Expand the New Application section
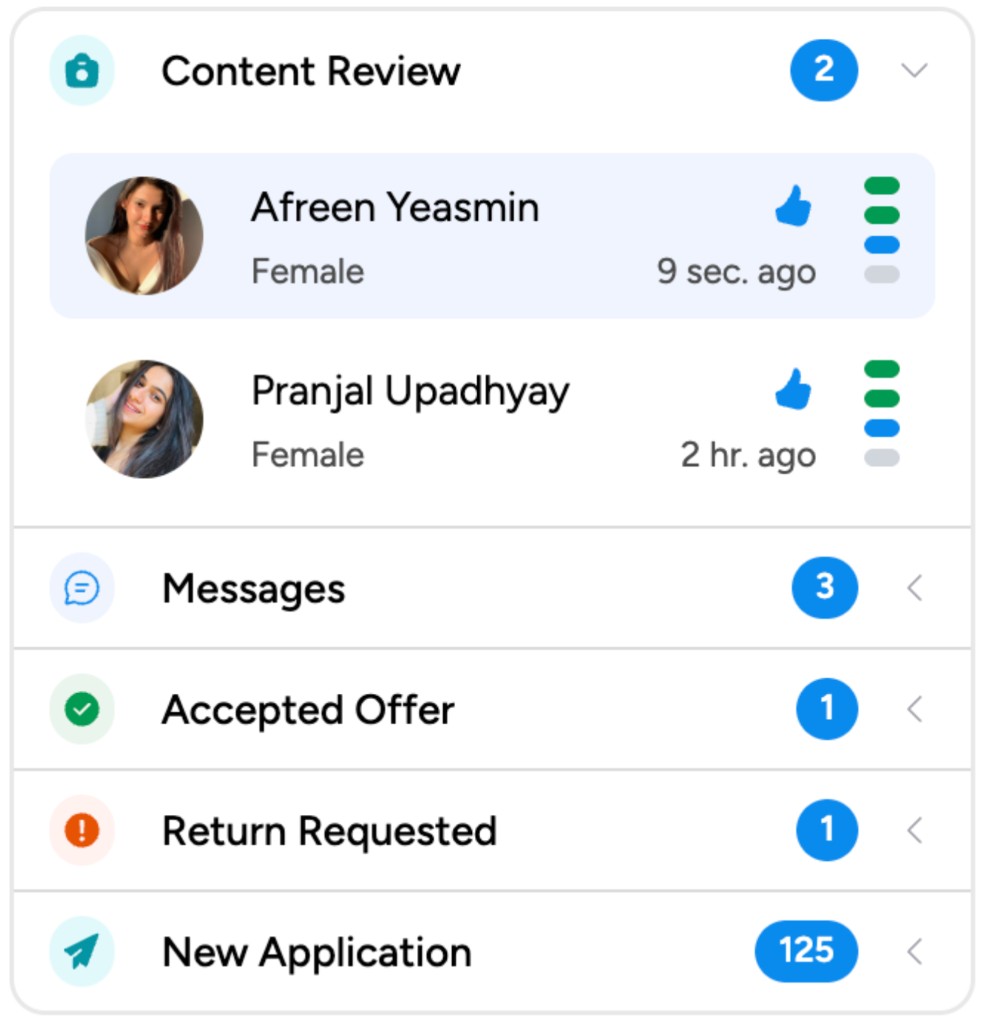983x1024 pixels. pyautogui.click(x=915, y=952)
